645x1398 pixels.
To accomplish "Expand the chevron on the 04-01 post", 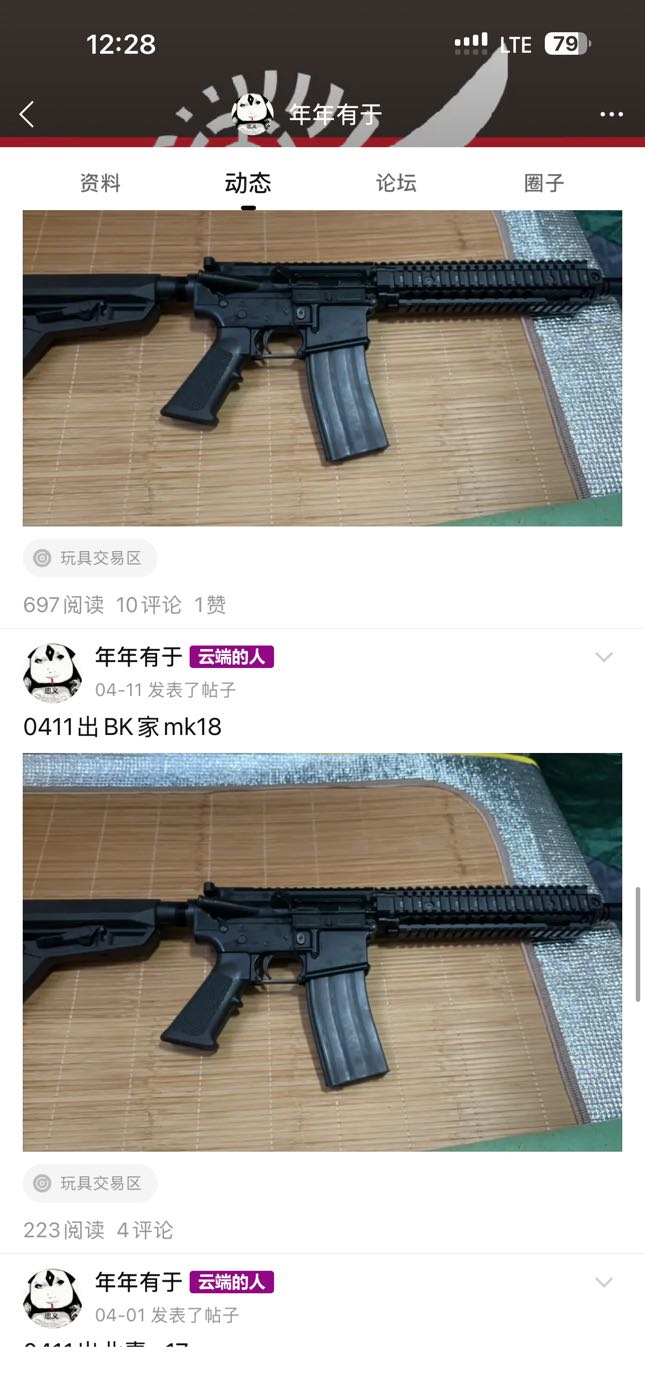I will click(603, 1282).
